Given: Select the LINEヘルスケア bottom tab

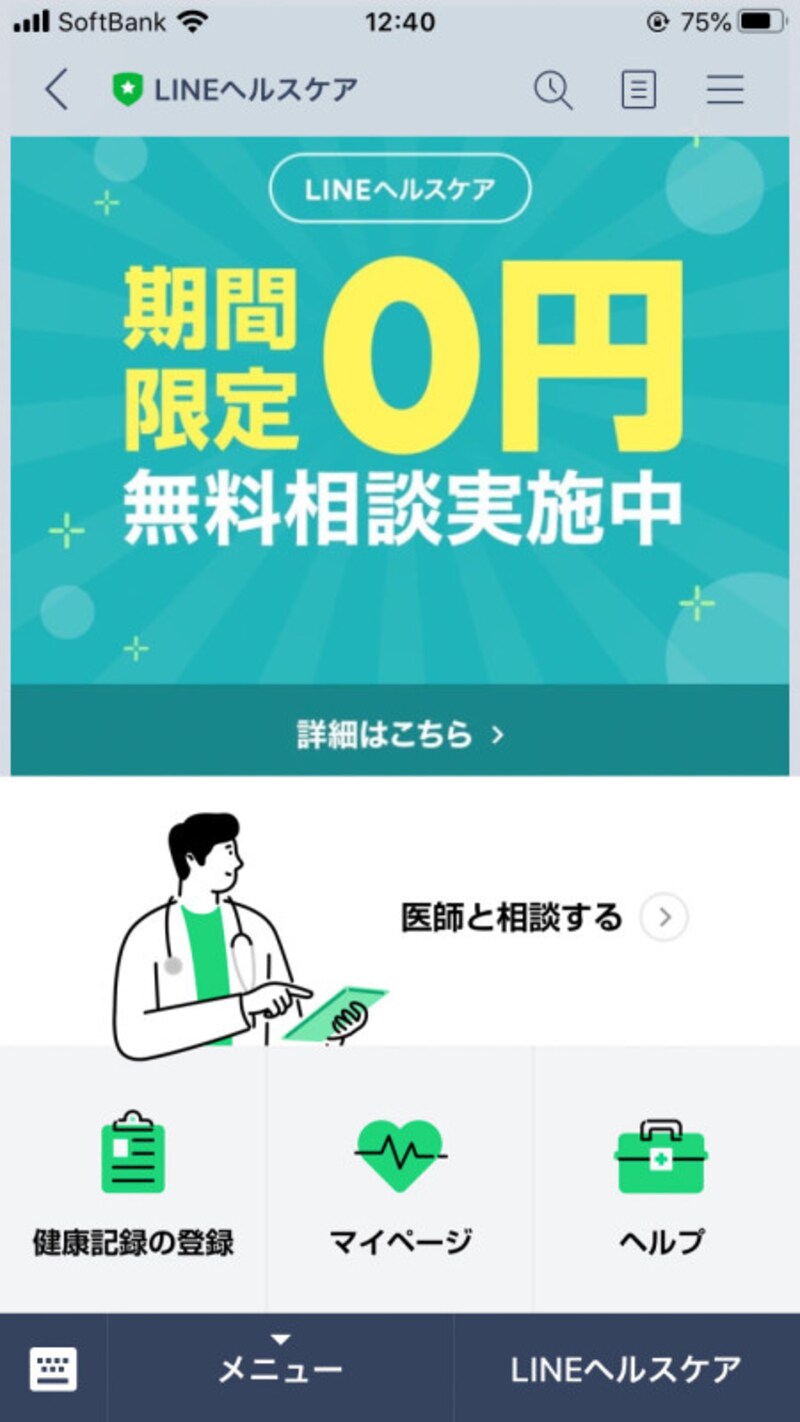Looking at the screenshot, I should click(x=626, y=1369).
